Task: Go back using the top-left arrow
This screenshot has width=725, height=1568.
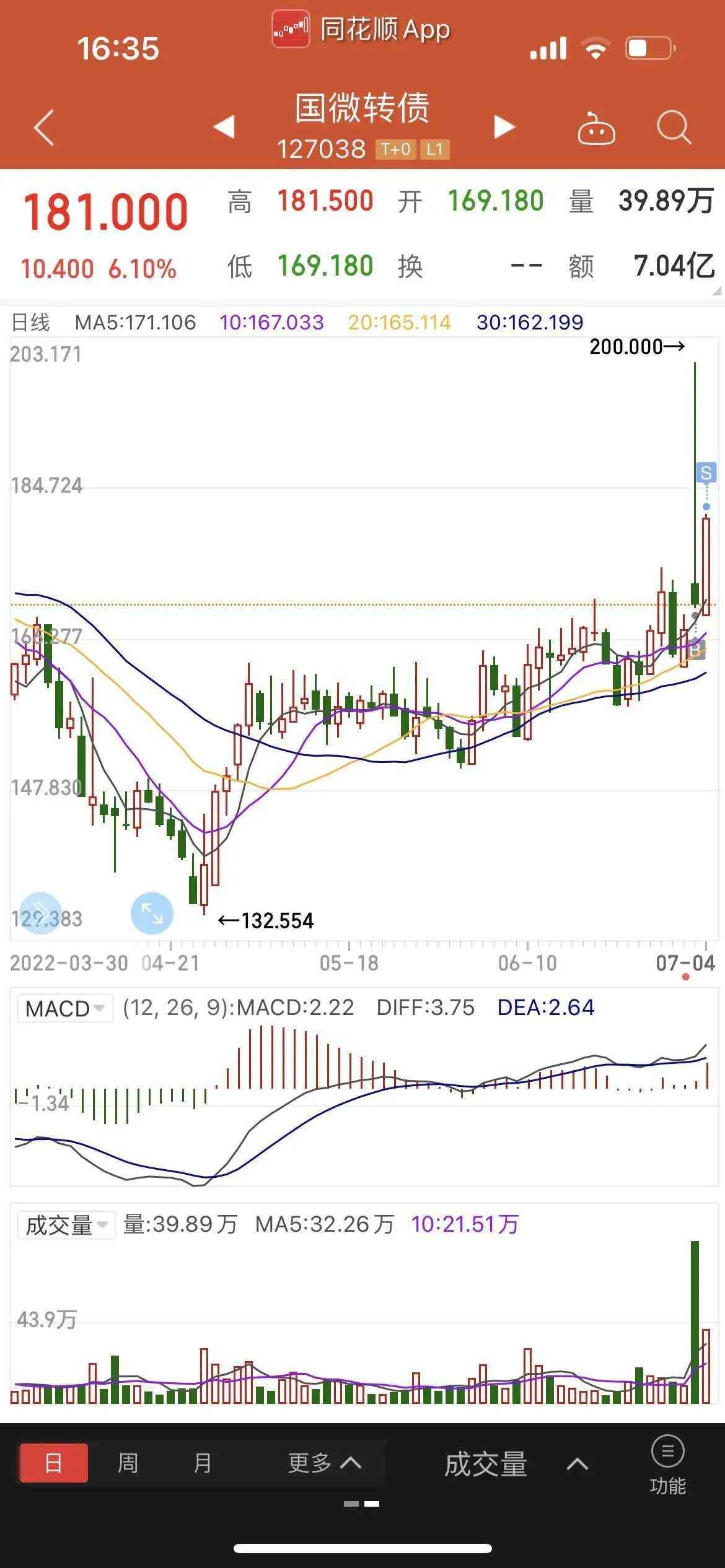Action: click(x=44, y=128)
